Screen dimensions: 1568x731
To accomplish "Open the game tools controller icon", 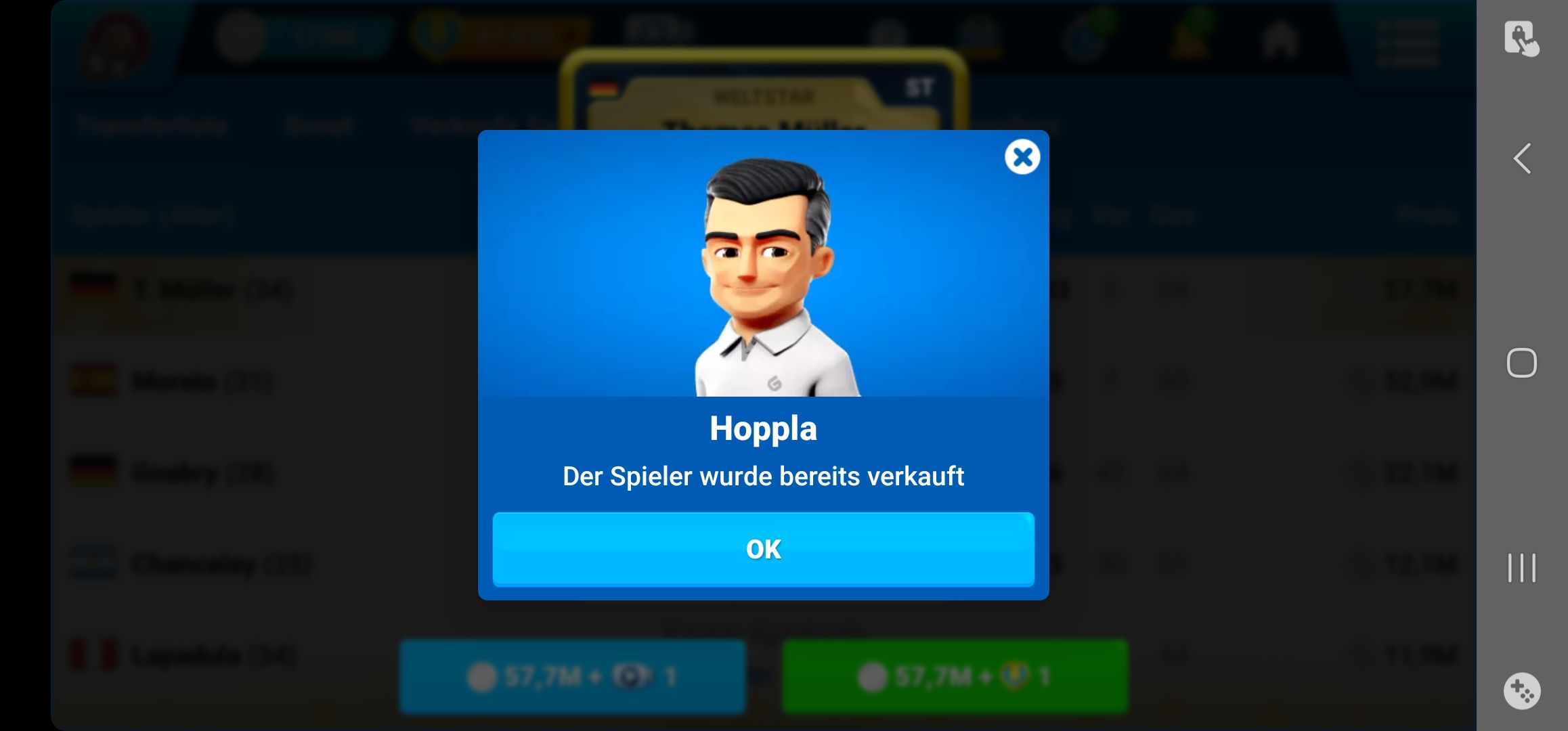I will [x=1521, y=691].
